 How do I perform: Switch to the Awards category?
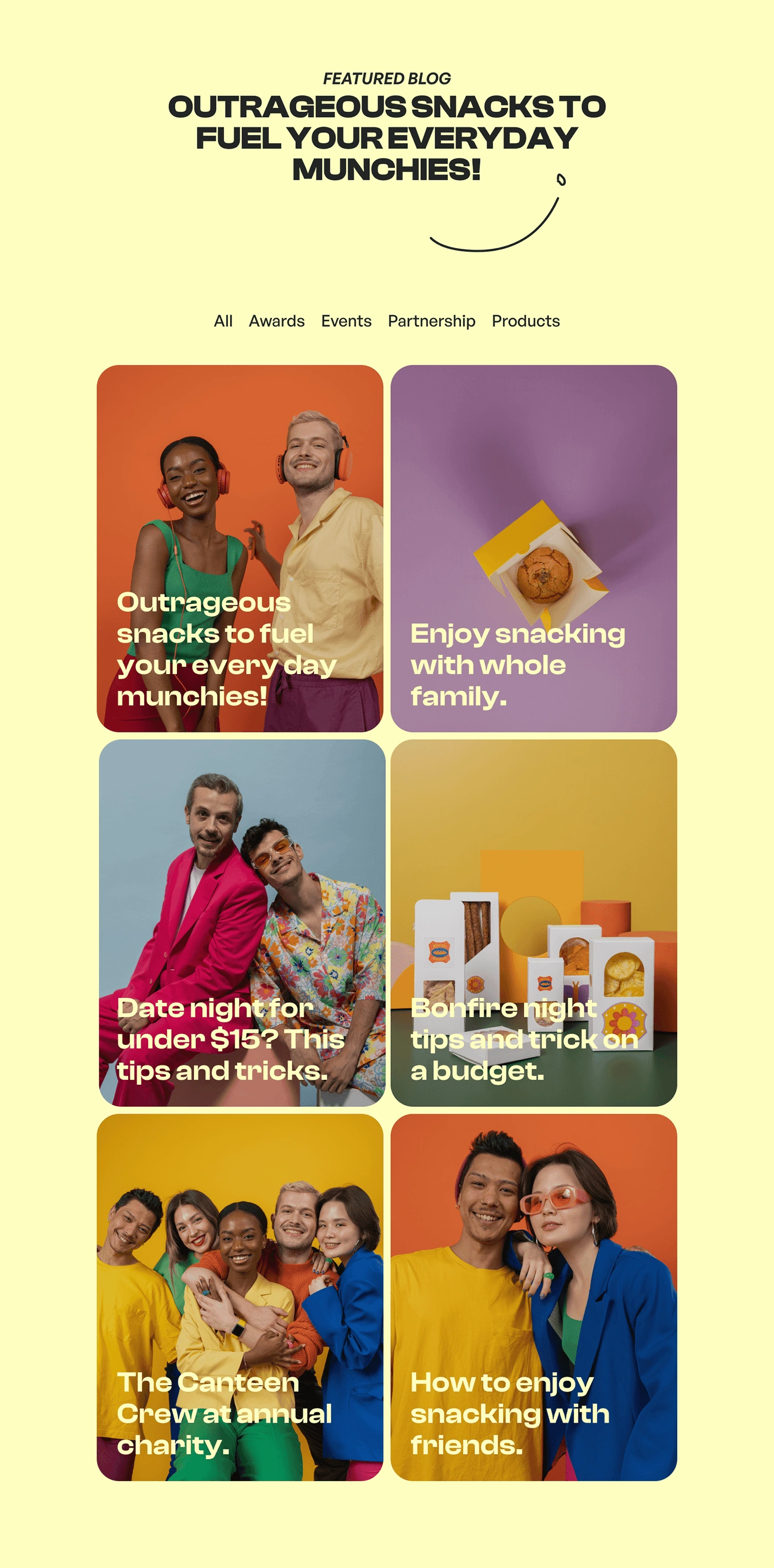coord(276,321)
